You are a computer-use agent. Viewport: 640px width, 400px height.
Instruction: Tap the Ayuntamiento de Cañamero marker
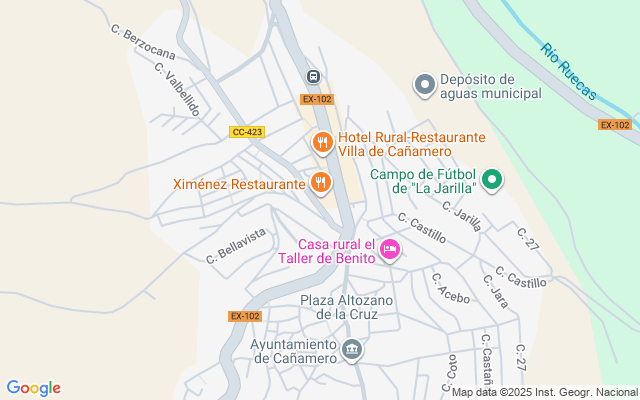tap(351, 349)
